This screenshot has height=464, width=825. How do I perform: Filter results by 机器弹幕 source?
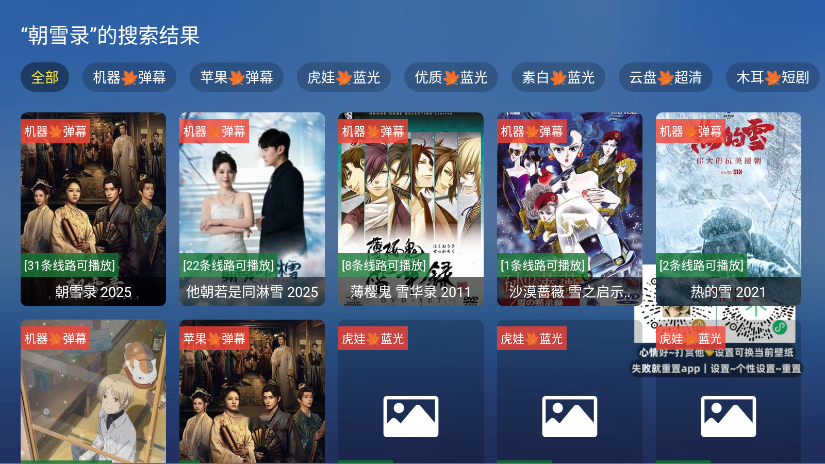[x=129, y=78]
